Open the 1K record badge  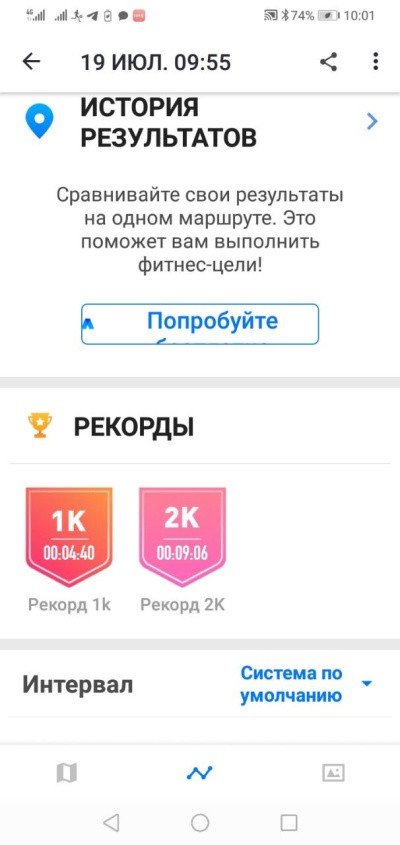[x=69, y=537]
